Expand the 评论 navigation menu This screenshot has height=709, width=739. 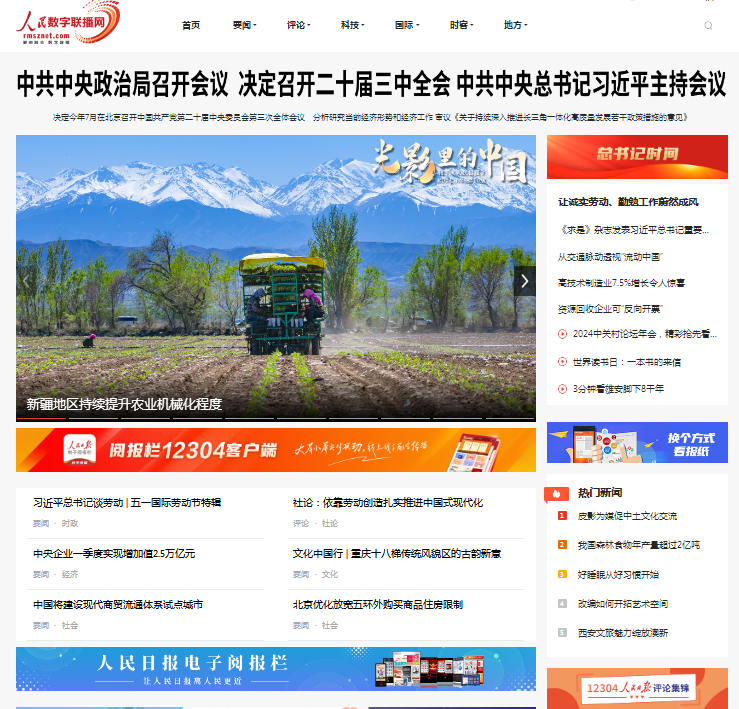[x=298, y=25]
